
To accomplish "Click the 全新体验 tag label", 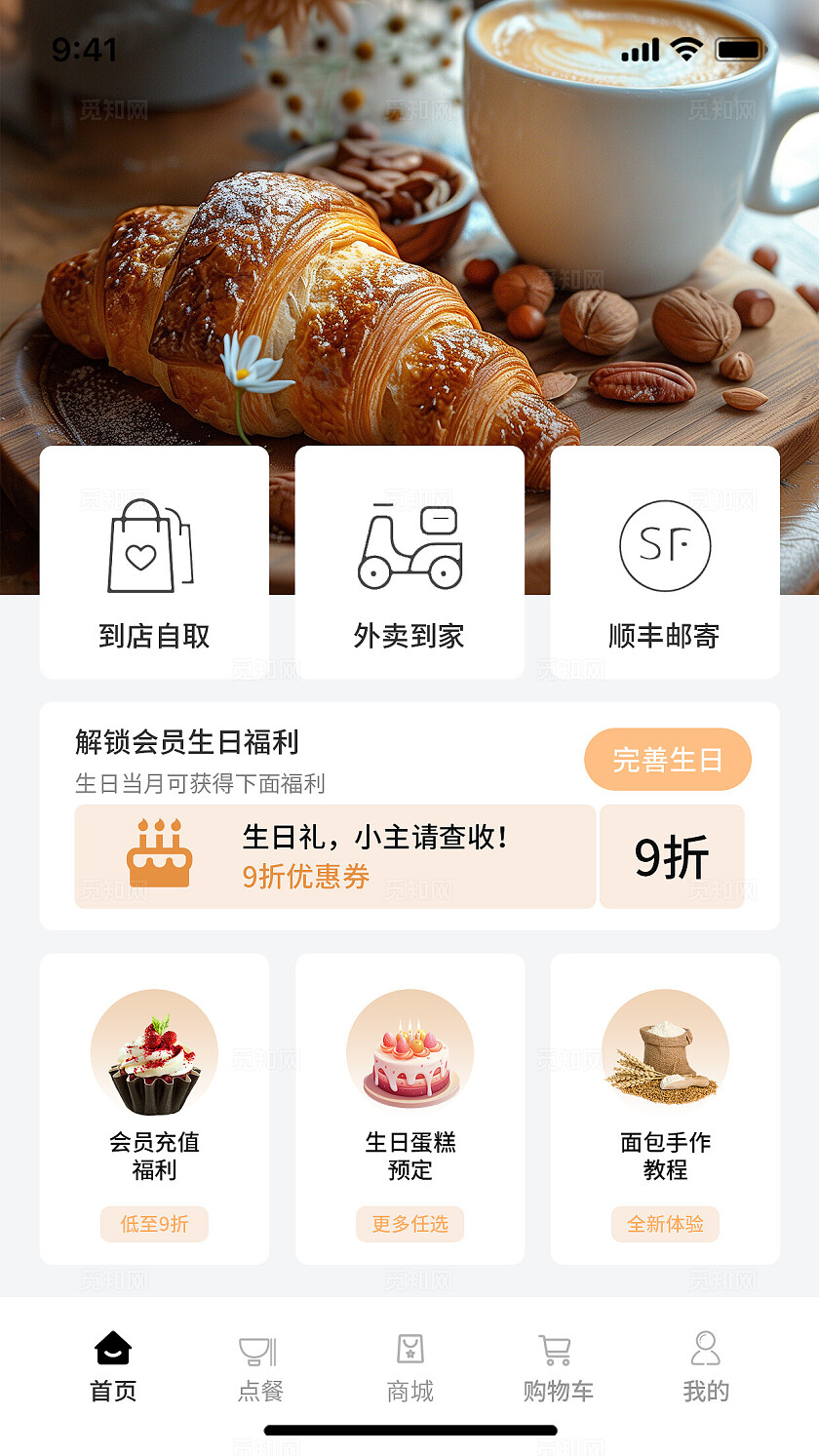I will click(665, 1225).
